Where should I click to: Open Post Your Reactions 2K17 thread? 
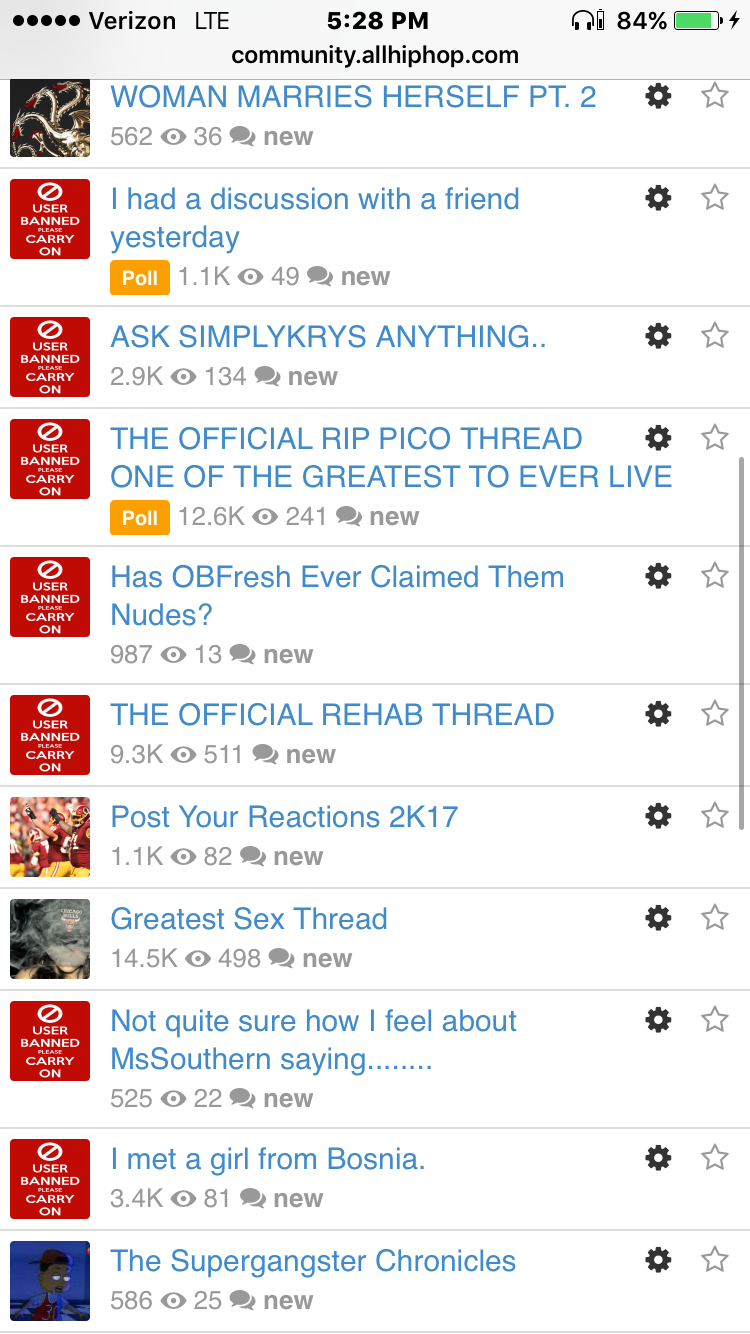(x=284, y=817)
